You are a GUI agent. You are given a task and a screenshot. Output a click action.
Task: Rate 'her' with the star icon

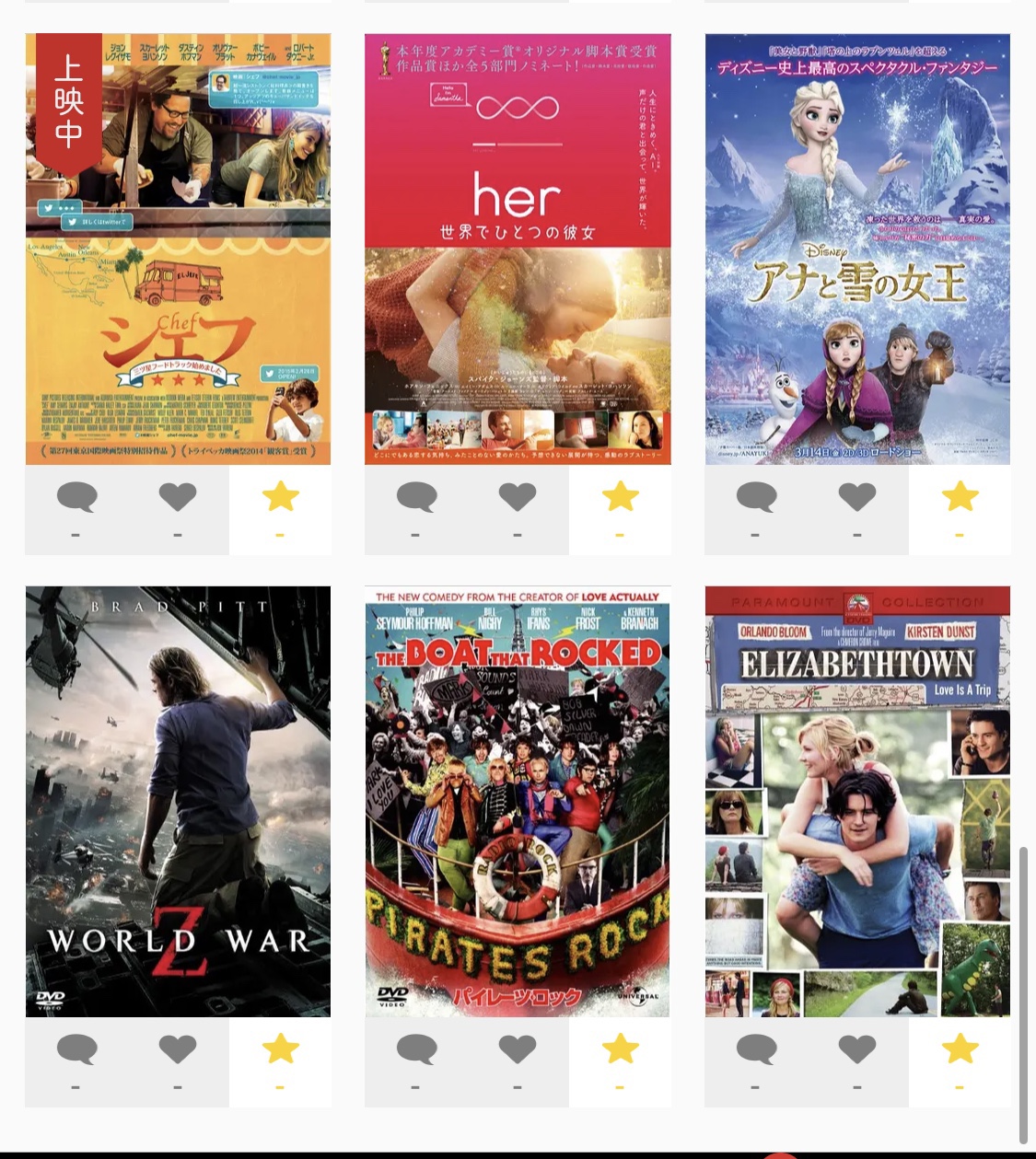620,497
